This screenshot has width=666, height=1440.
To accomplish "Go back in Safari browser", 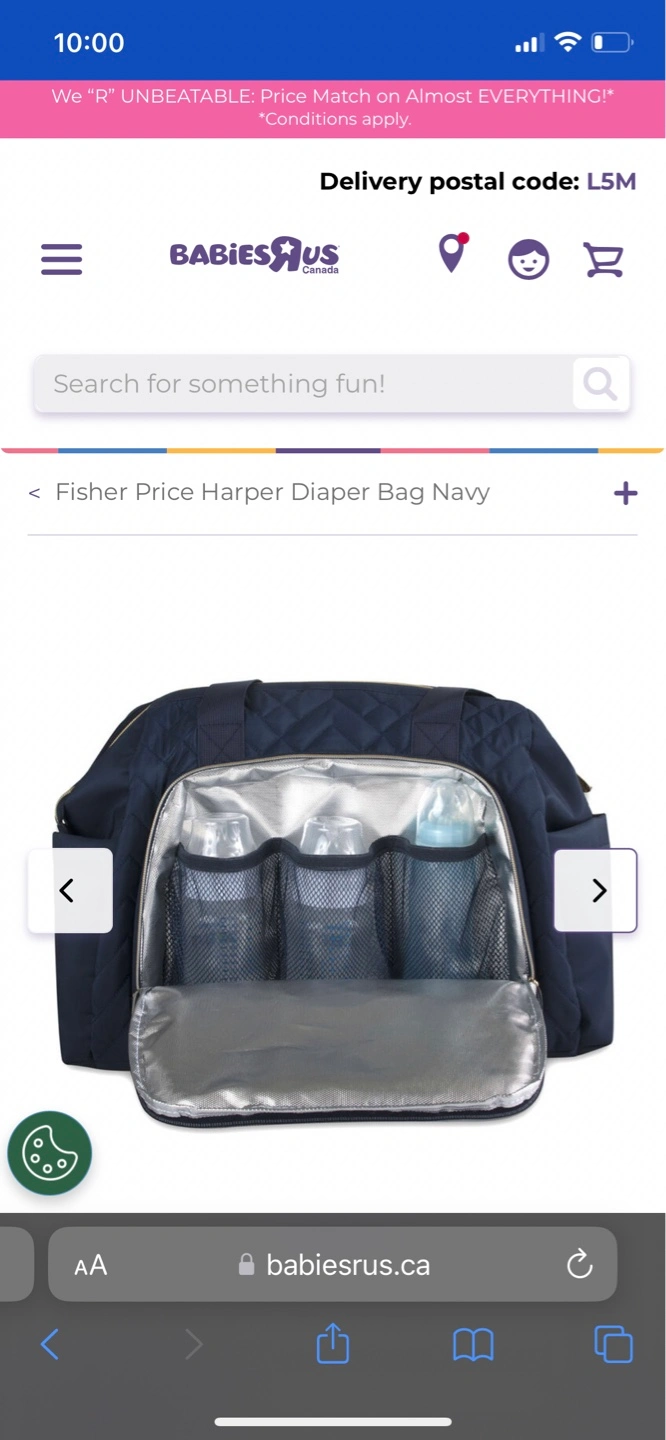I will click(50, 1344).
